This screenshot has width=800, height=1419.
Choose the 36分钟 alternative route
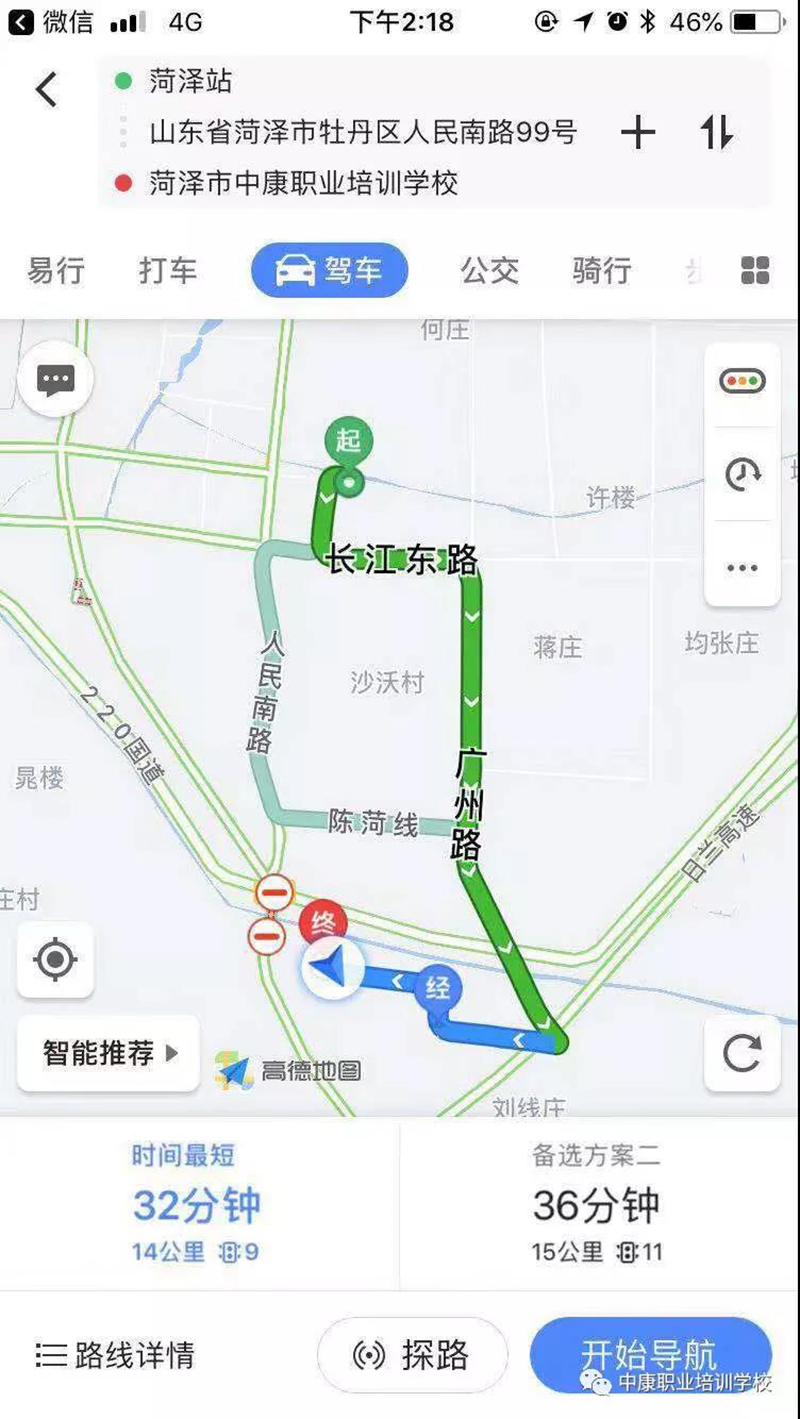pos(597,1205)
